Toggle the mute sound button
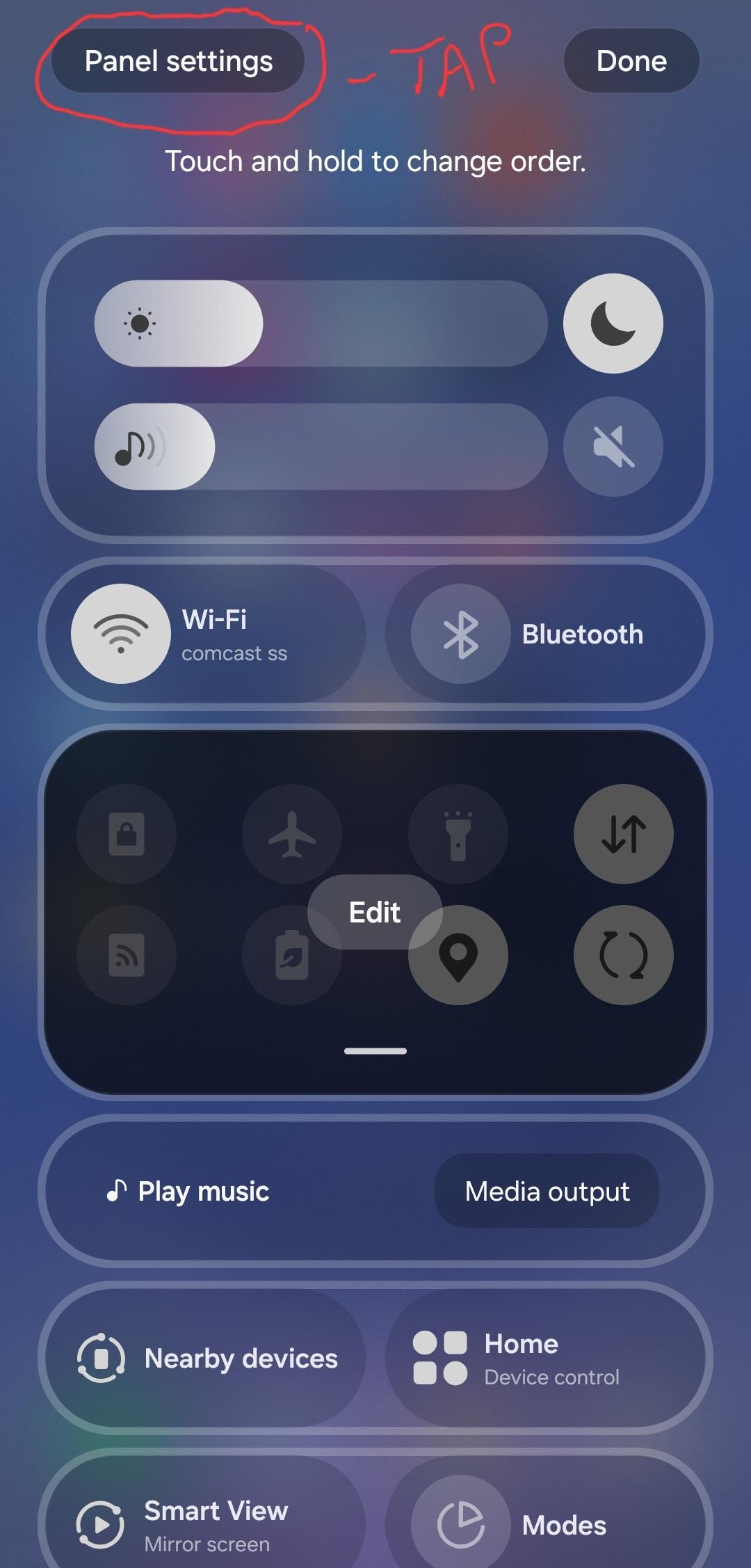 pos(613,447)
